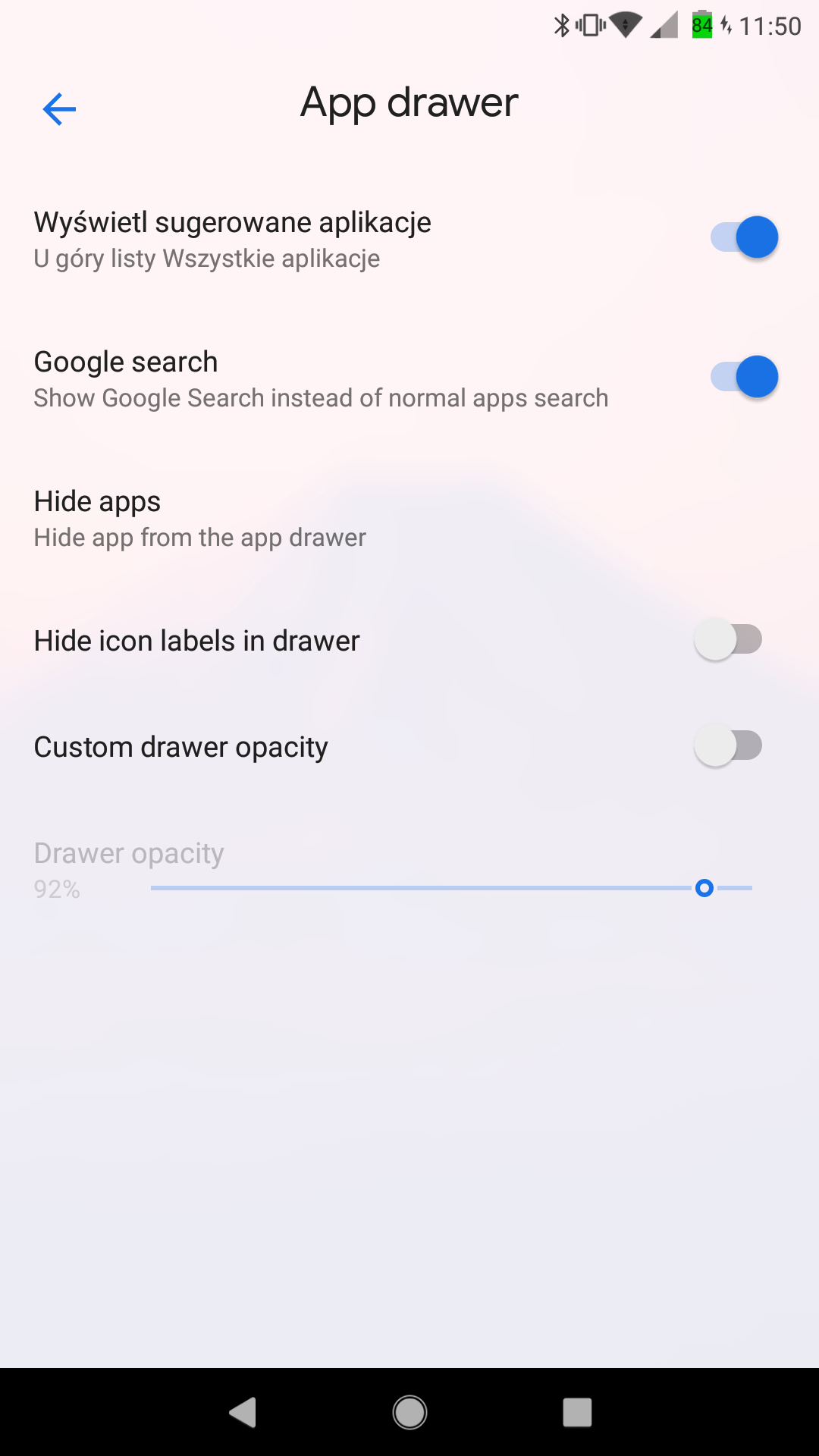The image size is (819, 1456).
Task: Tap the Drawer opacity slider track
Action: tap(451, 888)
